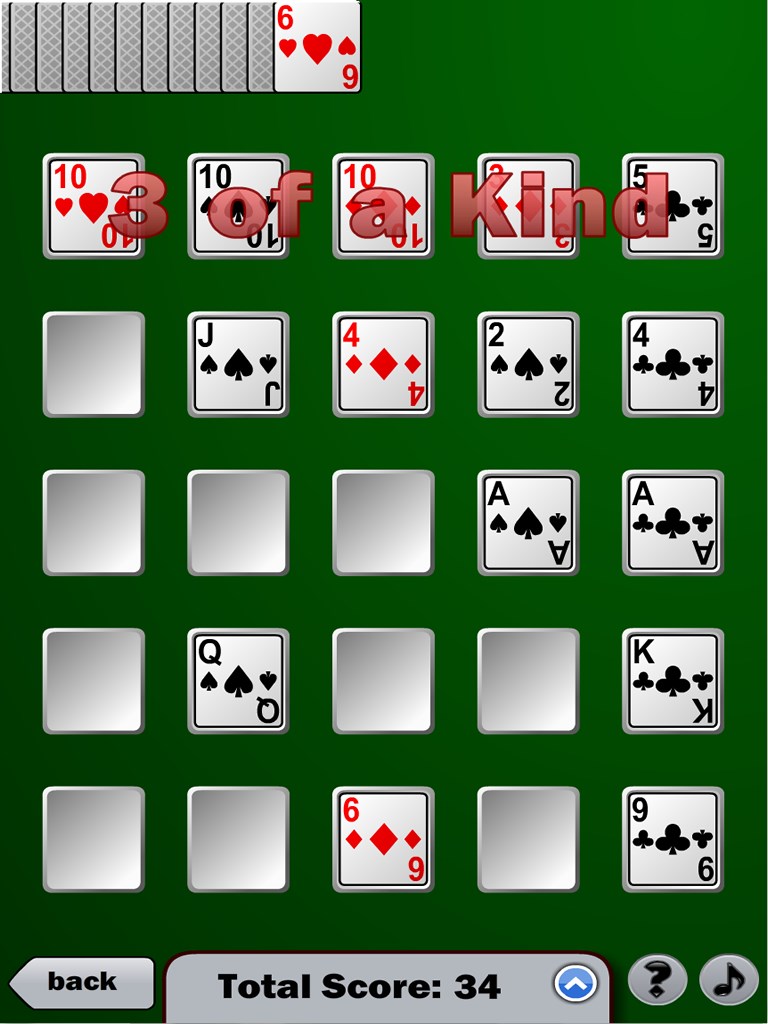Select the 6 of hearts draw card
The height and width of the screenshot is (1024, 768).
coord(317,47)
